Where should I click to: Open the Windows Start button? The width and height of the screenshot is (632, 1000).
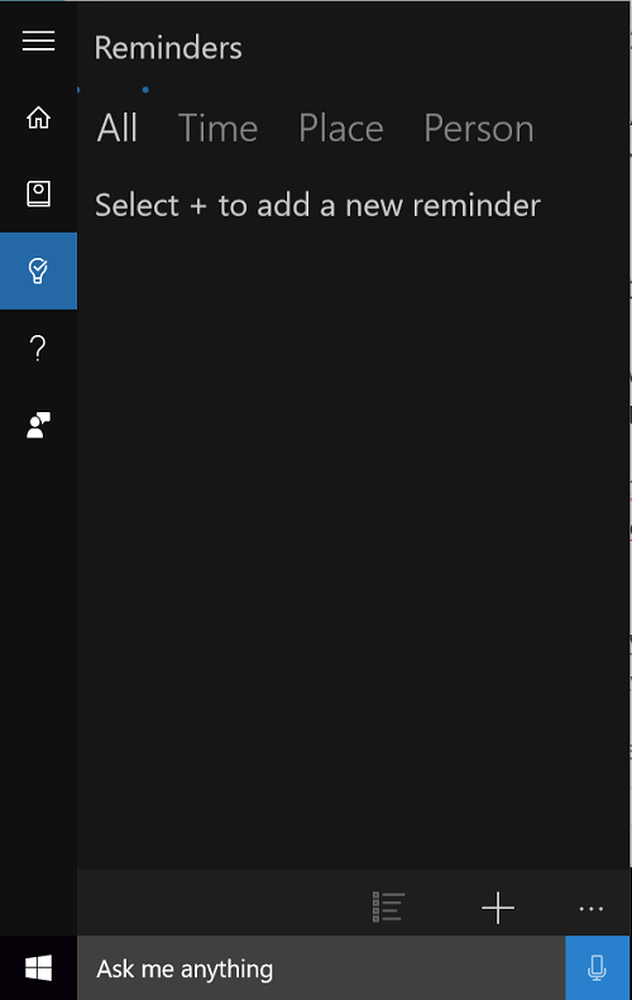(x=38, y=968)
